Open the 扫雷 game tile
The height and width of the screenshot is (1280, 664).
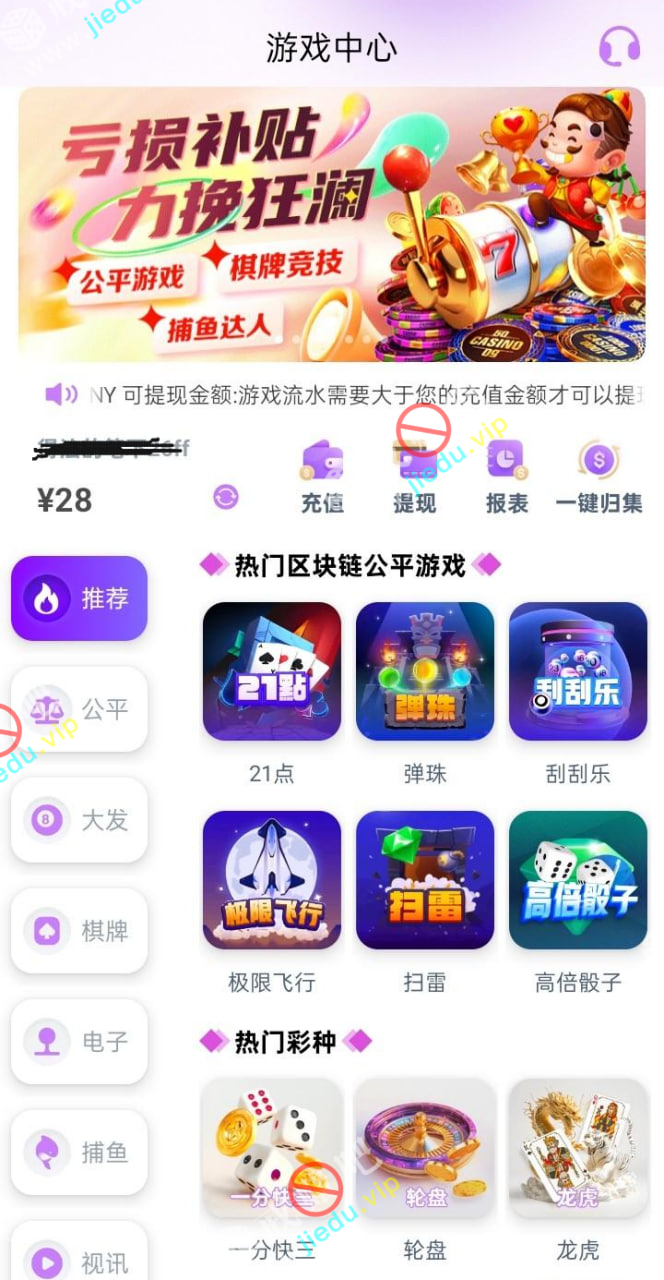[x=425, y=880]
